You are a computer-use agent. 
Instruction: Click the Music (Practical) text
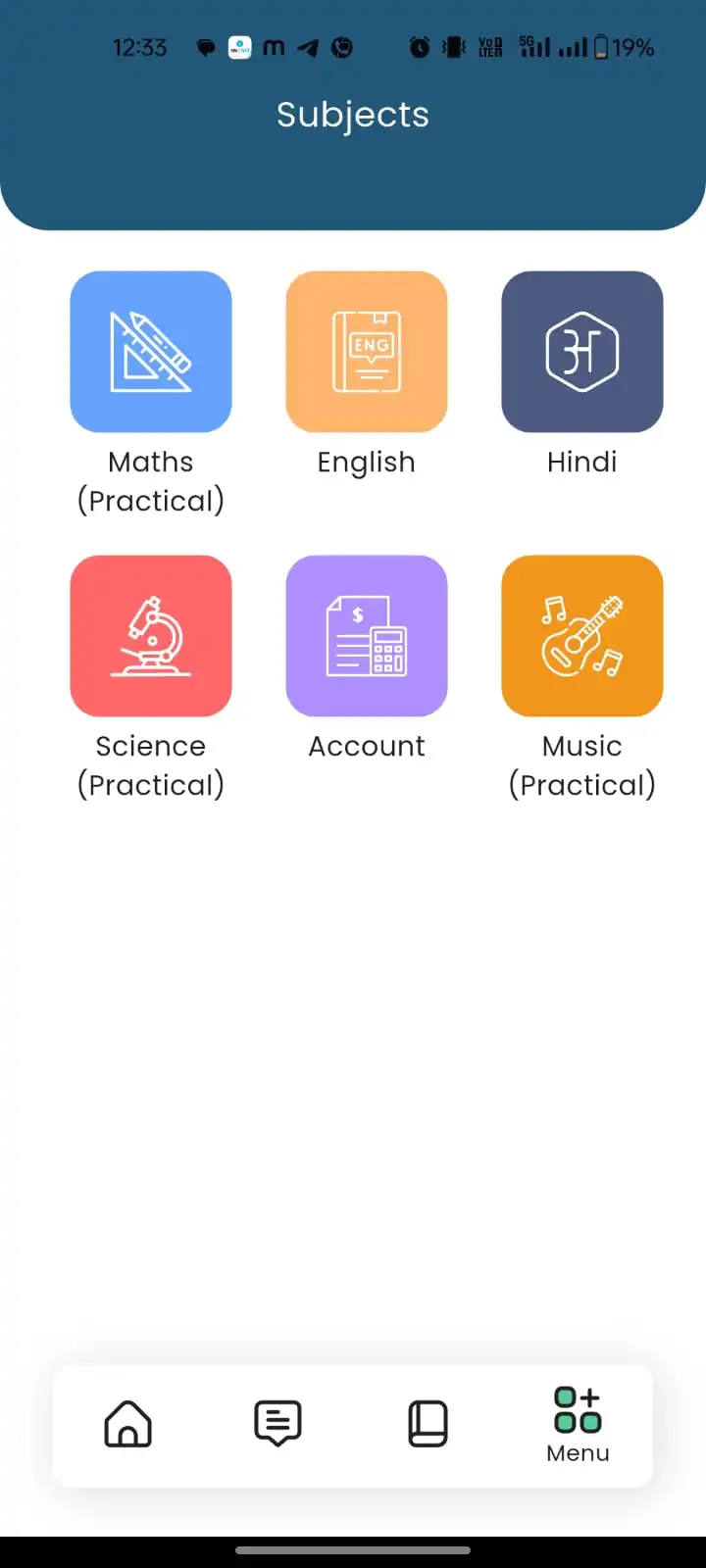pyautogui.click(x=581, y=764)
